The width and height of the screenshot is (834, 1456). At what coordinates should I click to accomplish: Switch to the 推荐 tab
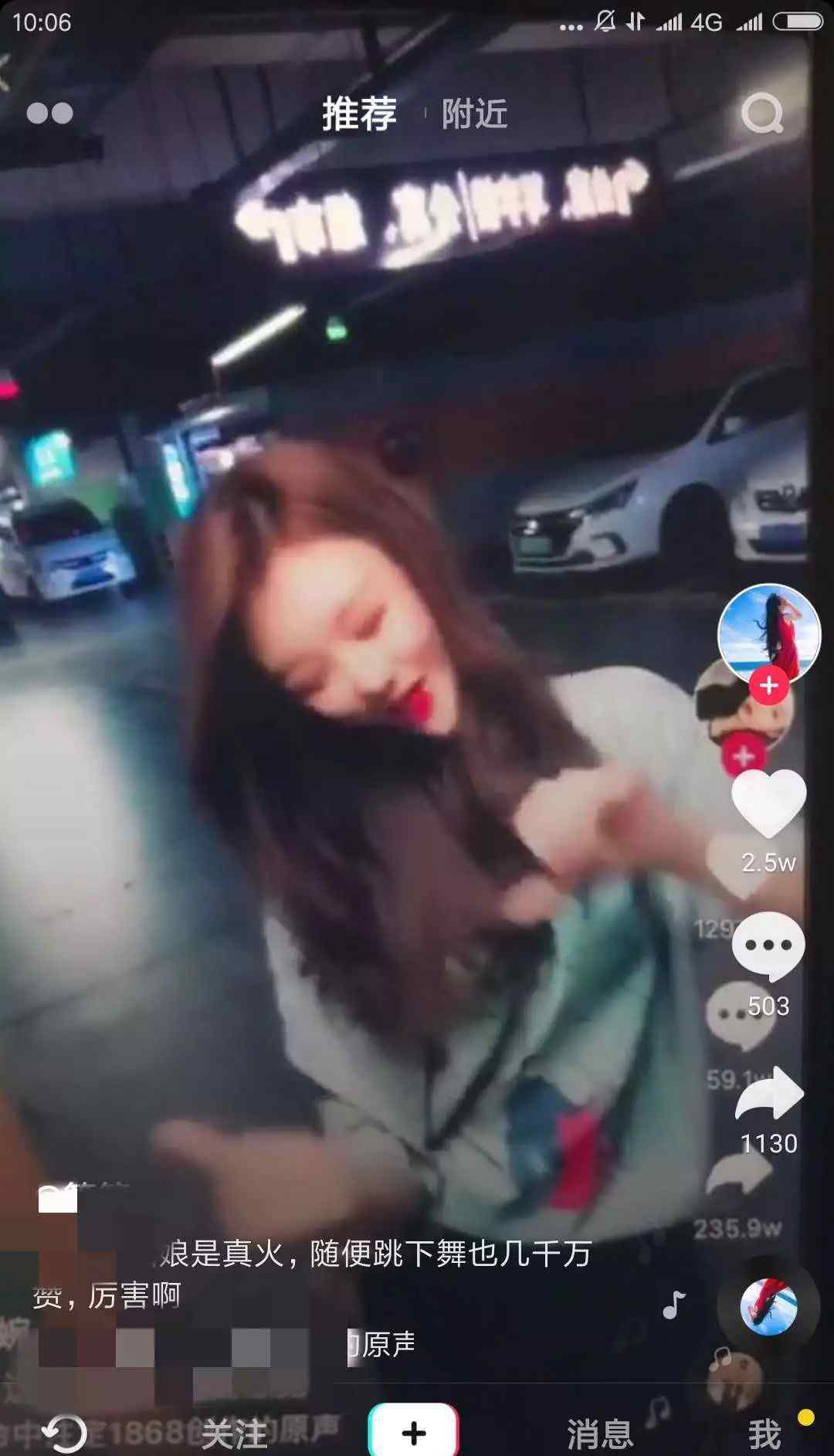(x=360, y=114)
